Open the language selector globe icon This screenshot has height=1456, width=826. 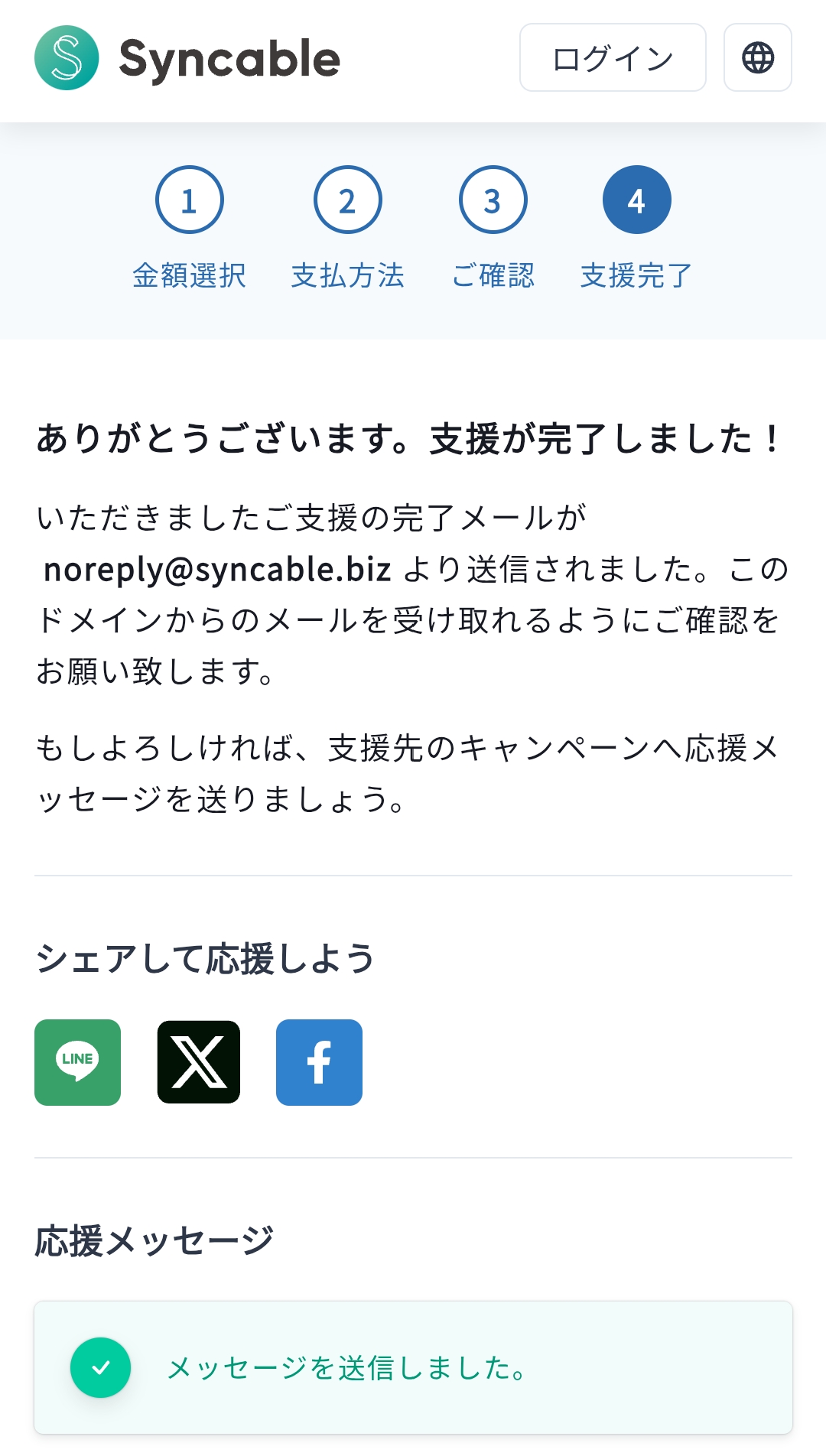point(757,58)
